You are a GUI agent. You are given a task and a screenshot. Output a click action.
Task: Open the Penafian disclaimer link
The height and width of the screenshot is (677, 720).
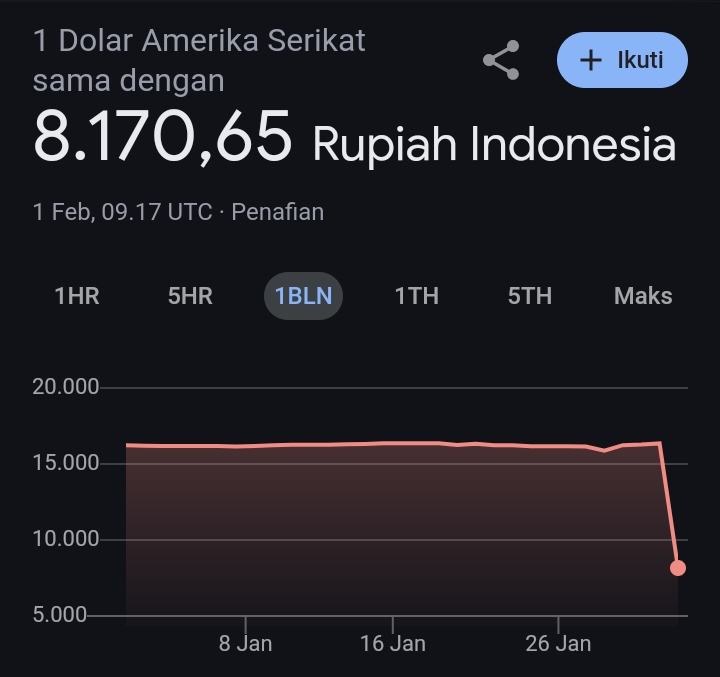[x=278, y=212]
